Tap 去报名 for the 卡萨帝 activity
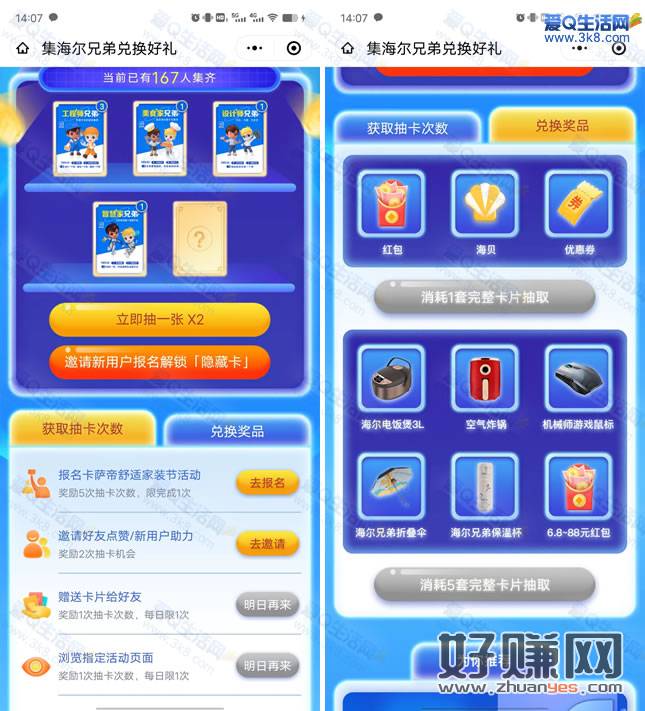This screenshot has height=711, width=645. coord(267,483)
